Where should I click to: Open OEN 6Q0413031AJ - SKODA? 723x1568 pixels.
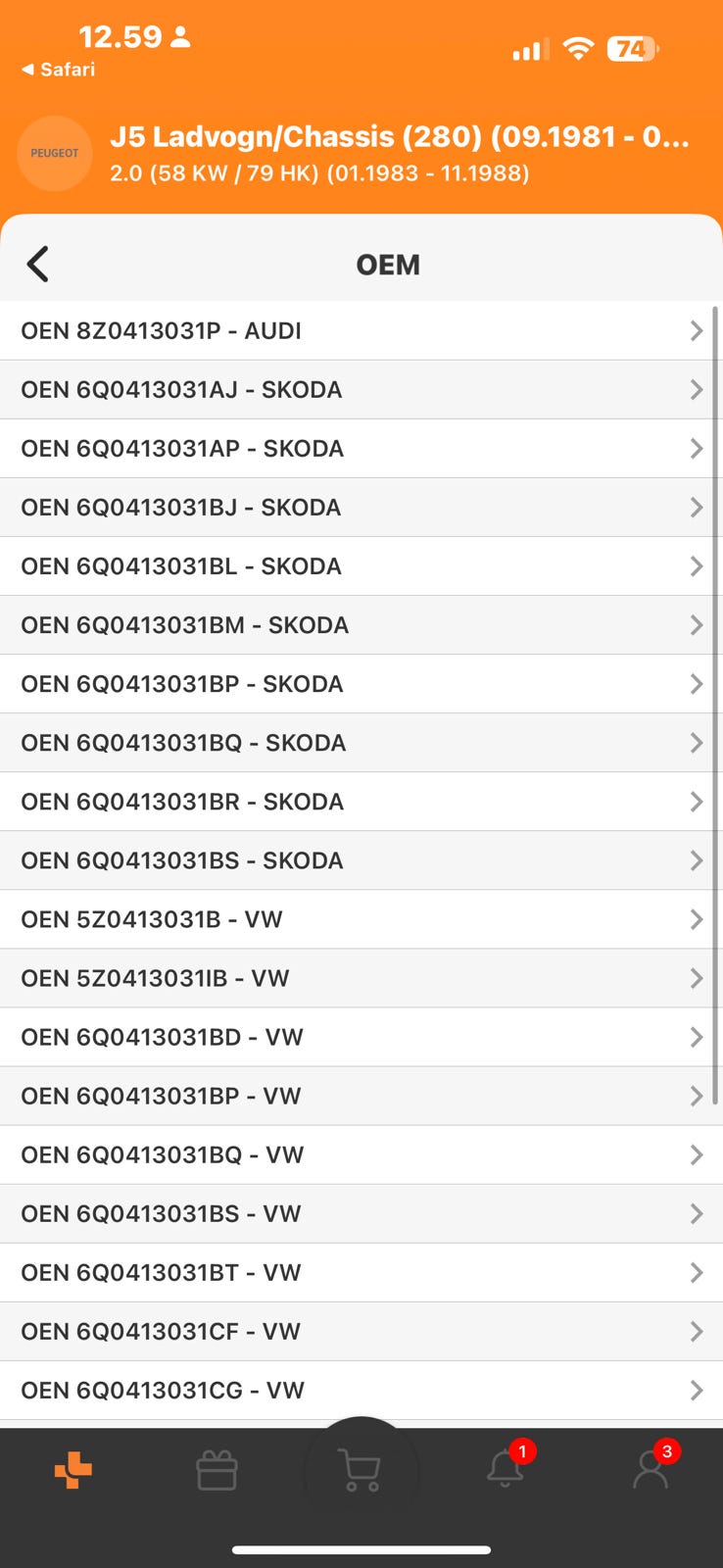[361, 390]
